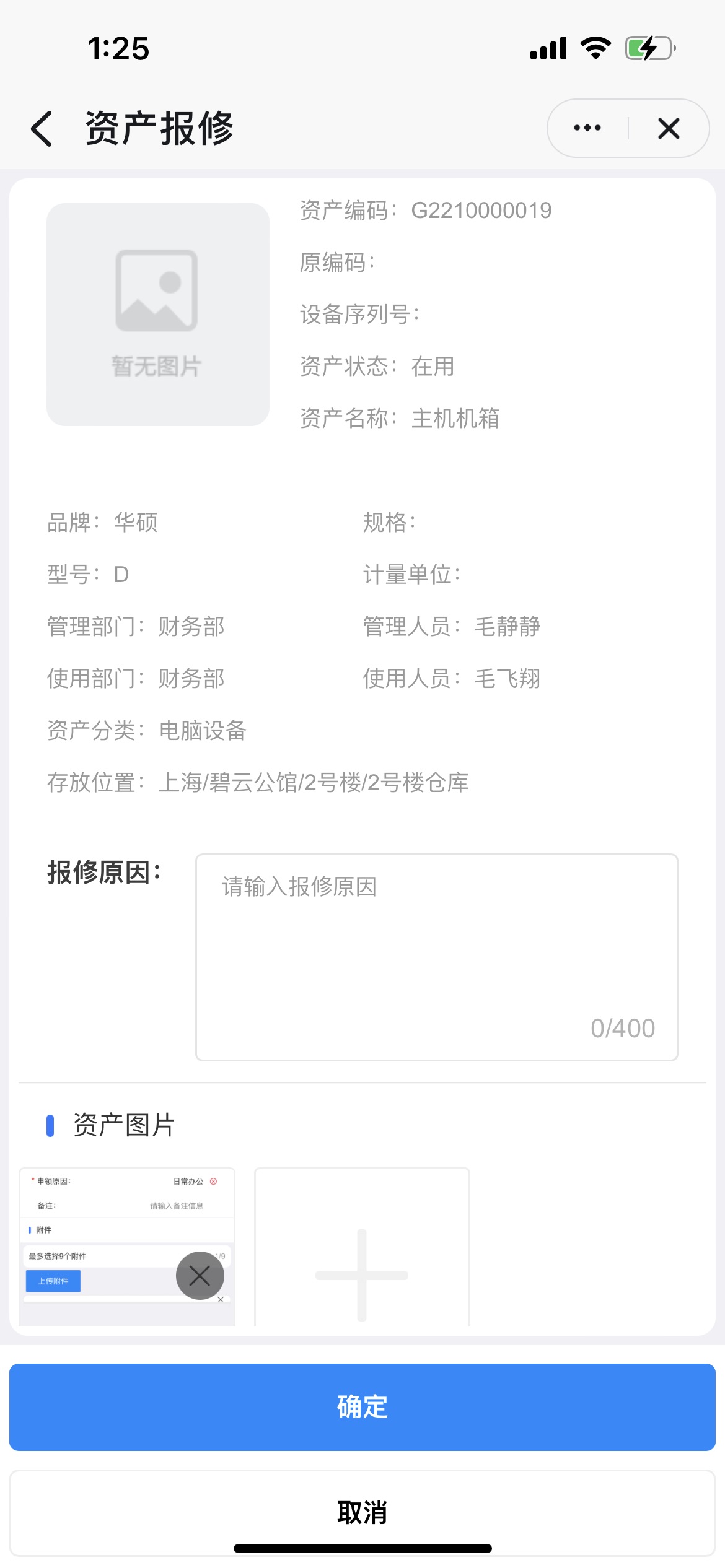Viewport: 725px width, 1568px height.
Task: Open the mini program overflow menu
Action: tap(587, 128)
